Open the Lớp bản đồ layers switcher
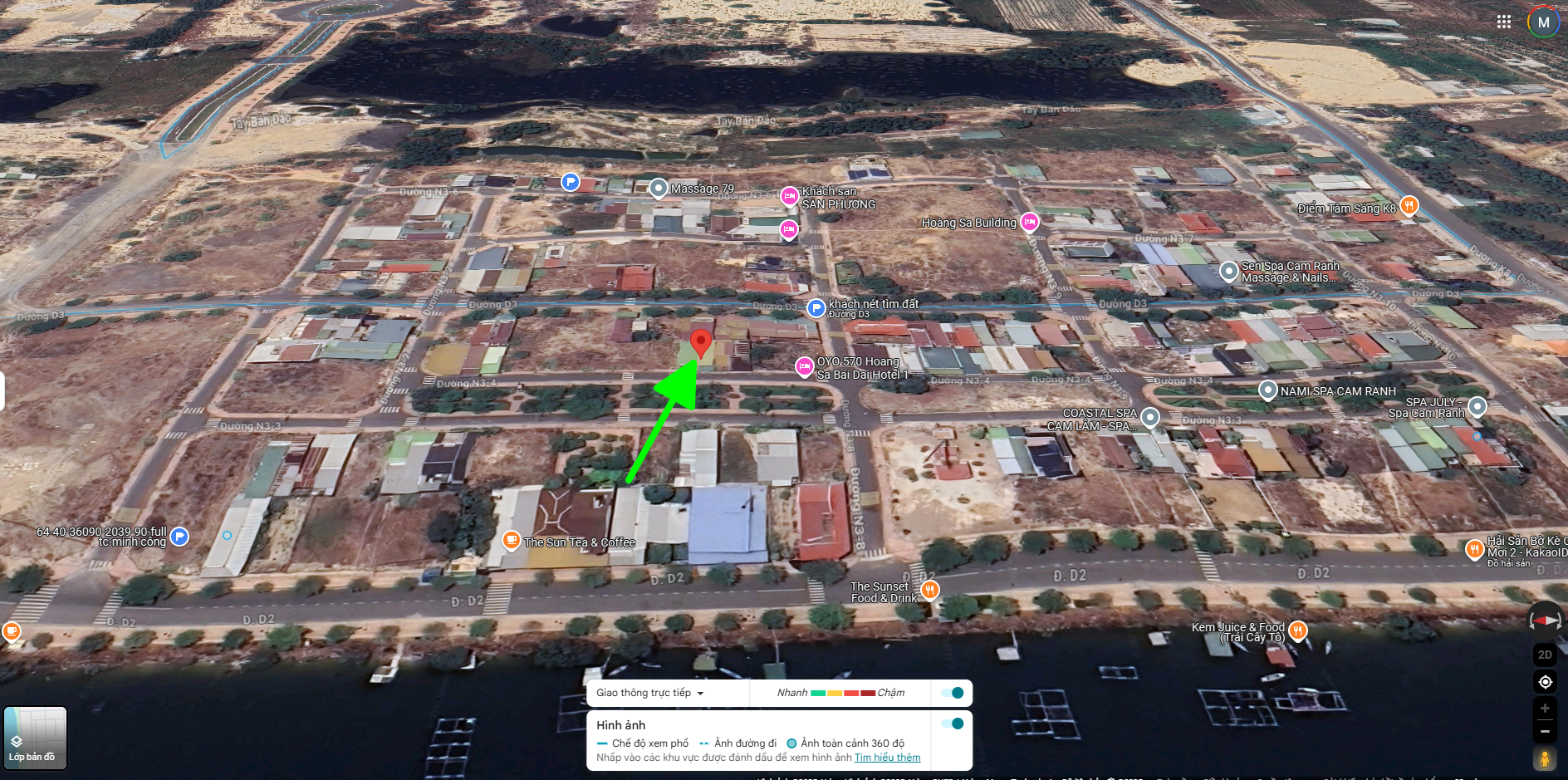This screenshot has height=780, width=1568. click(35, 737)
